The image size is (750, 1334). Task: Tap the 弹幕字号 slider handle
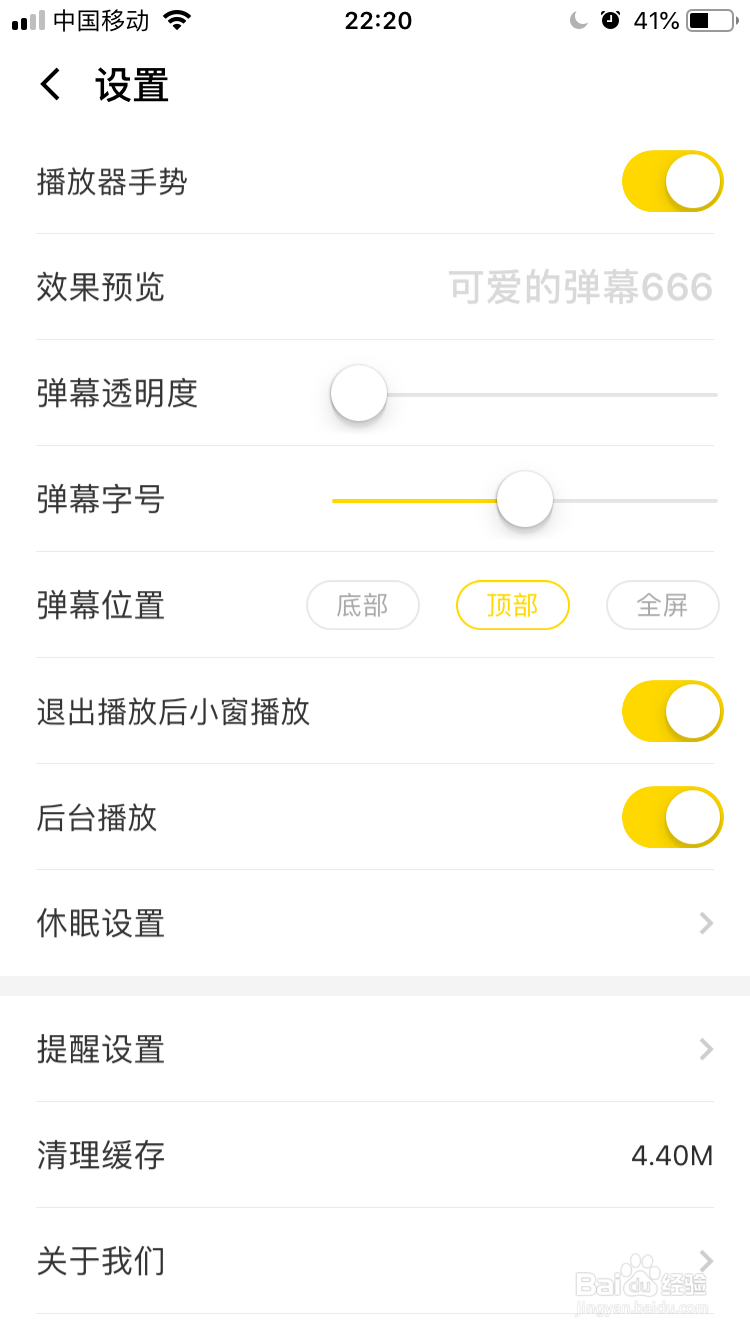pos(525,499)
